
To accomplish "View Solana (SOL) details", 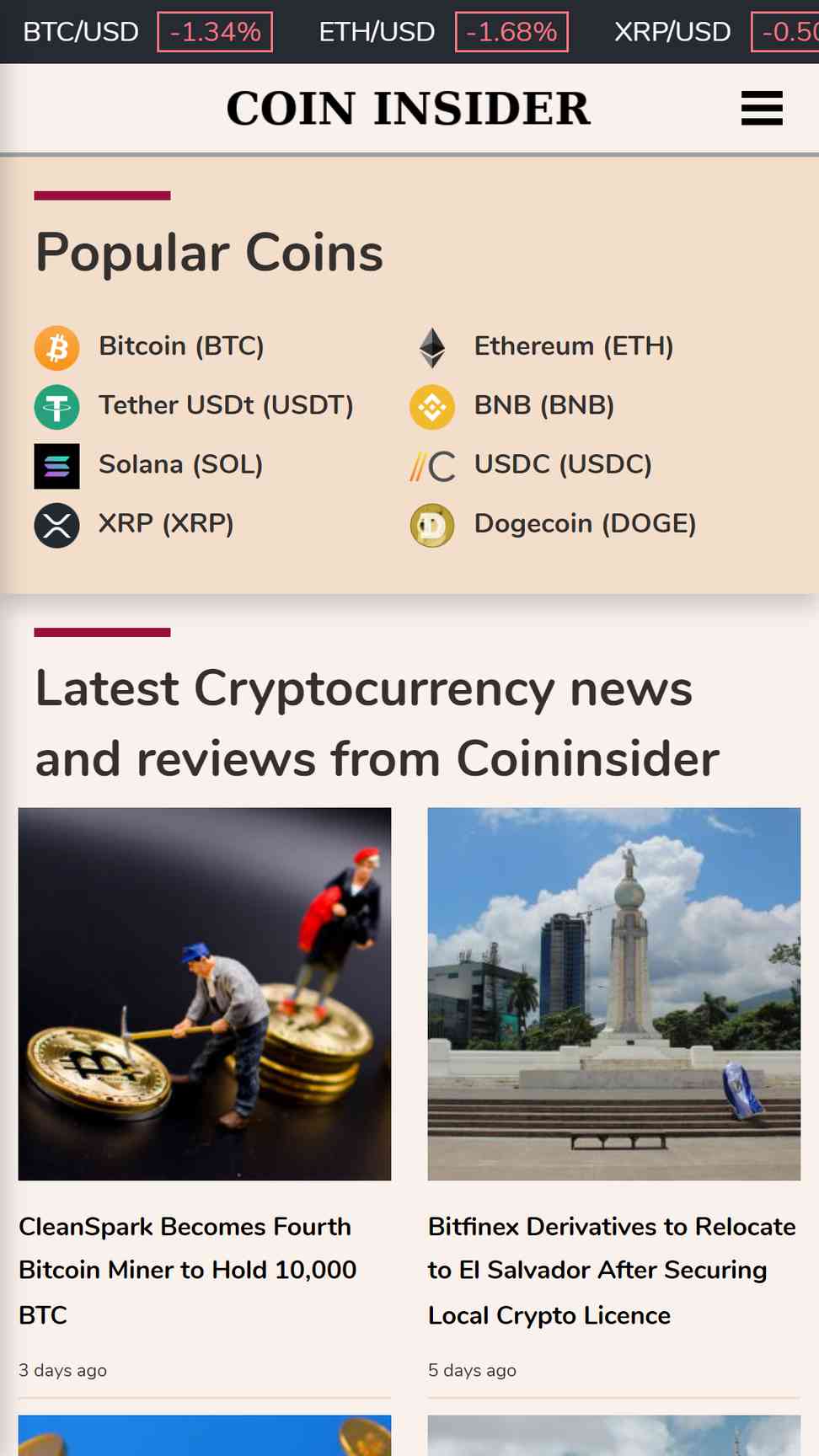I will (x=179, y=464).
